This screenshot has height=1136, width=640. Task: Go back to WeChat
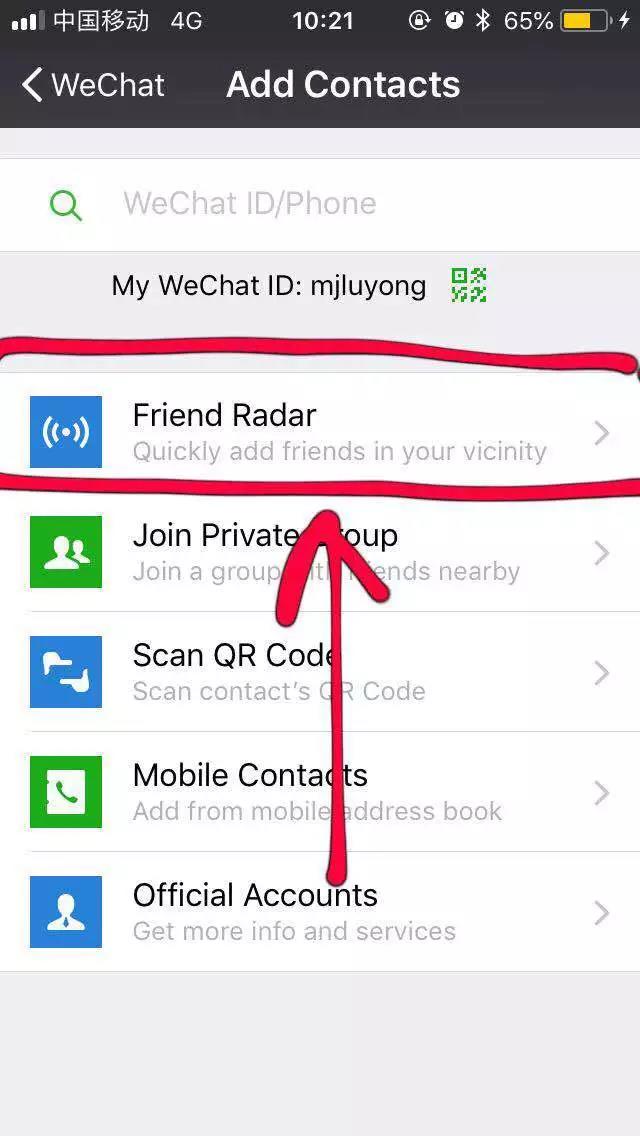tap(92, 85)
